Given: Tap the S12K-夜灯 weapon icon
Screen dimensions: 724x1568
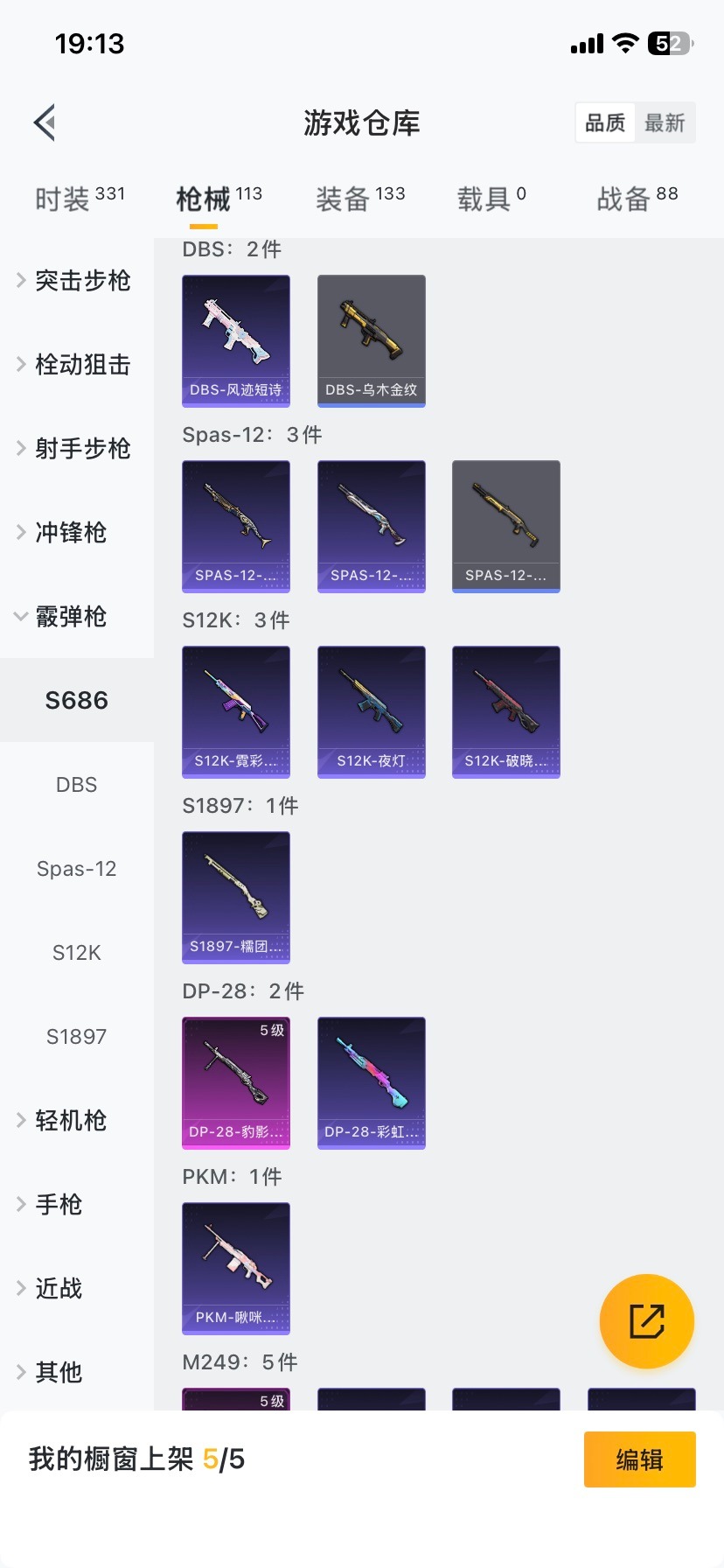Looking at the screenshot, I should pos(371,711).
